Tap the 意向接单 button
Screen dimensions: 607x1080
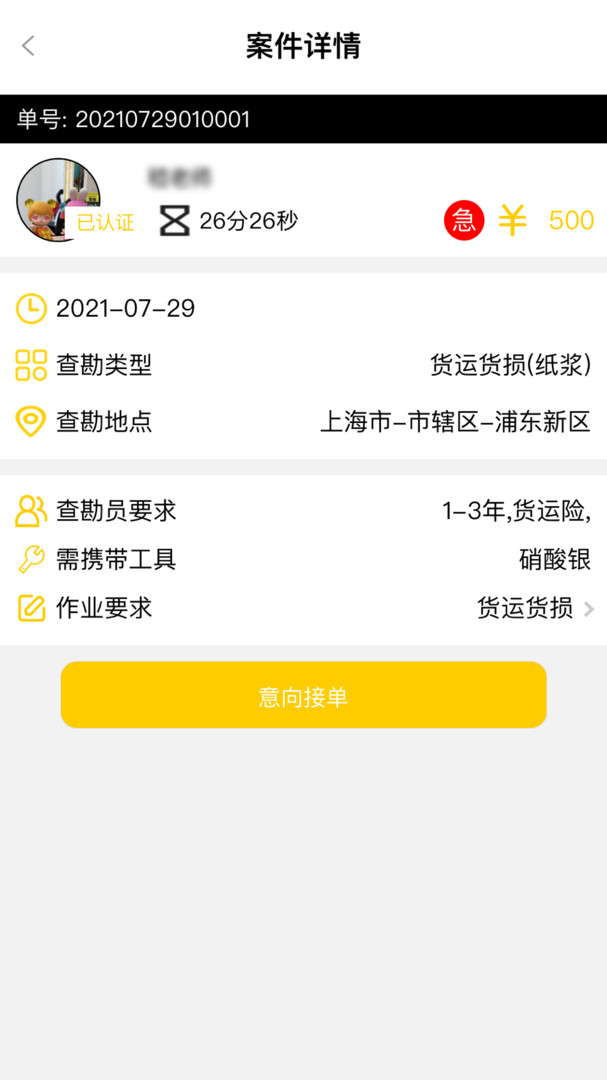[303, 695]
